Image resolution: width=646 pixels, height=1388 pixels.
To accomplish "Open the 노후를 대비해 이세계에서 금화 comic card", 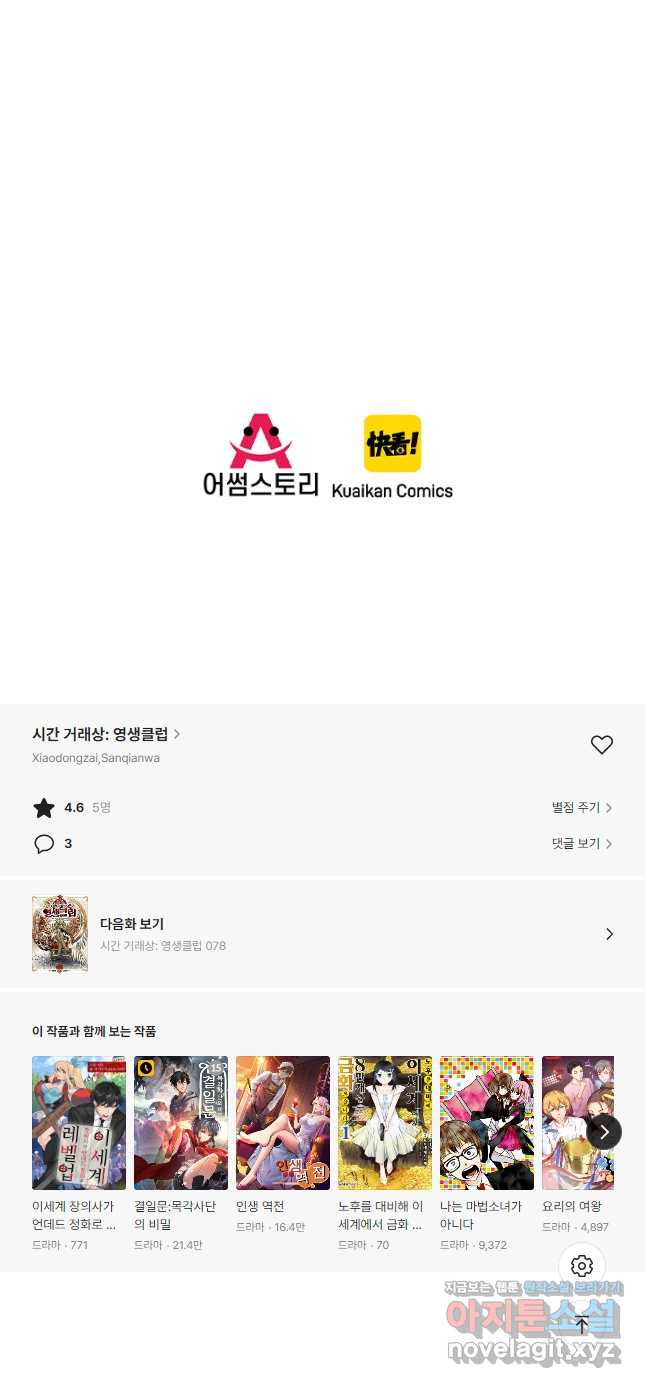I will [385, 1122].
